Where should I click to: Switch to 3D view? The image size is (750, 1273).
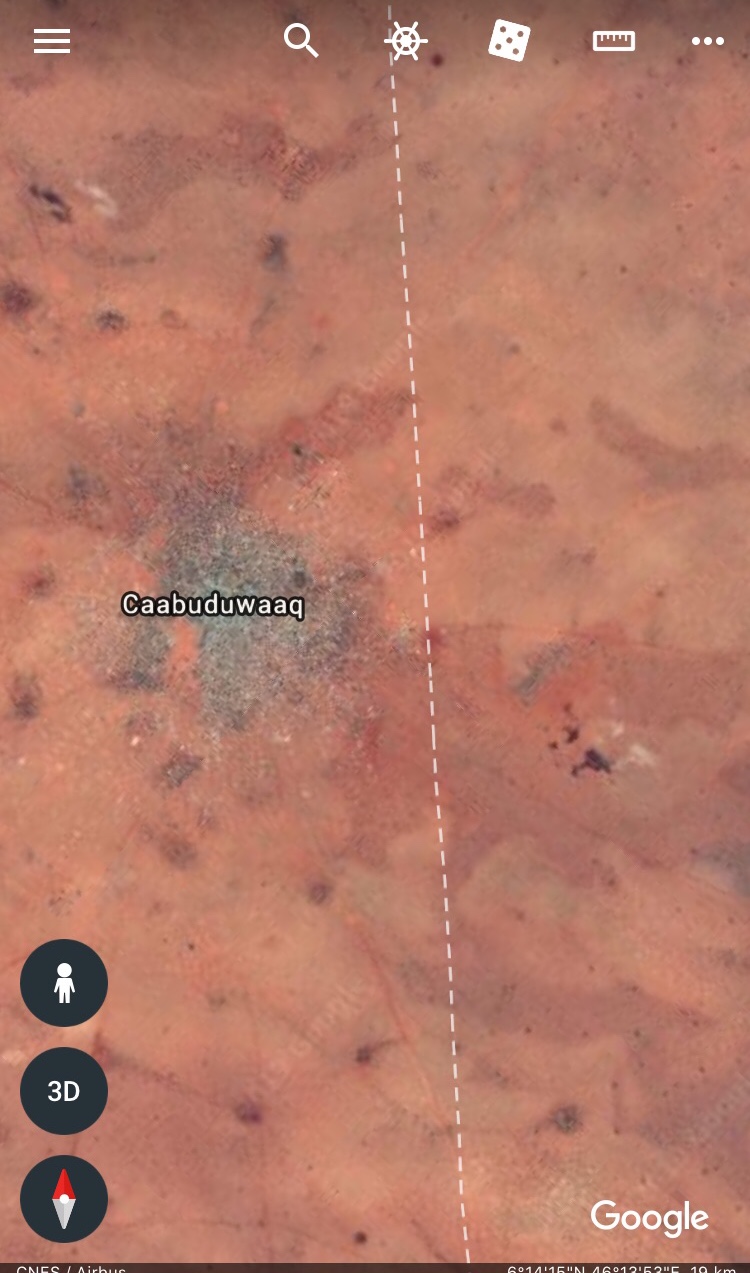(x=64, y=1091)
